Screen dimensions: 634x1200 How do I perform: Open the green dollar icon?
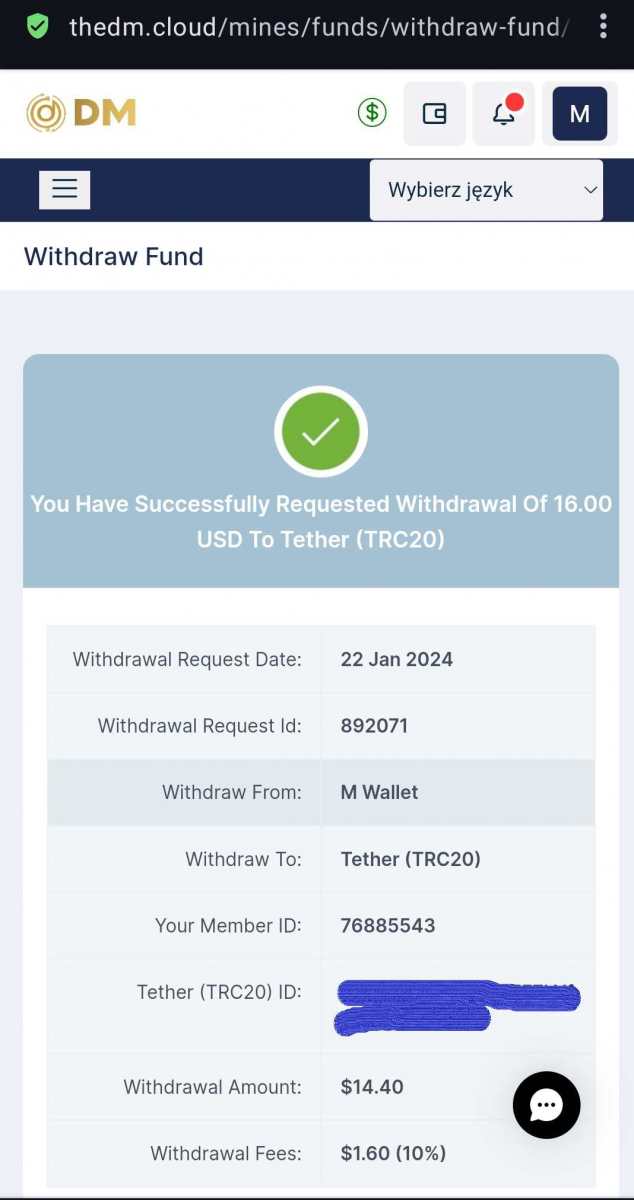coord(372,113)
